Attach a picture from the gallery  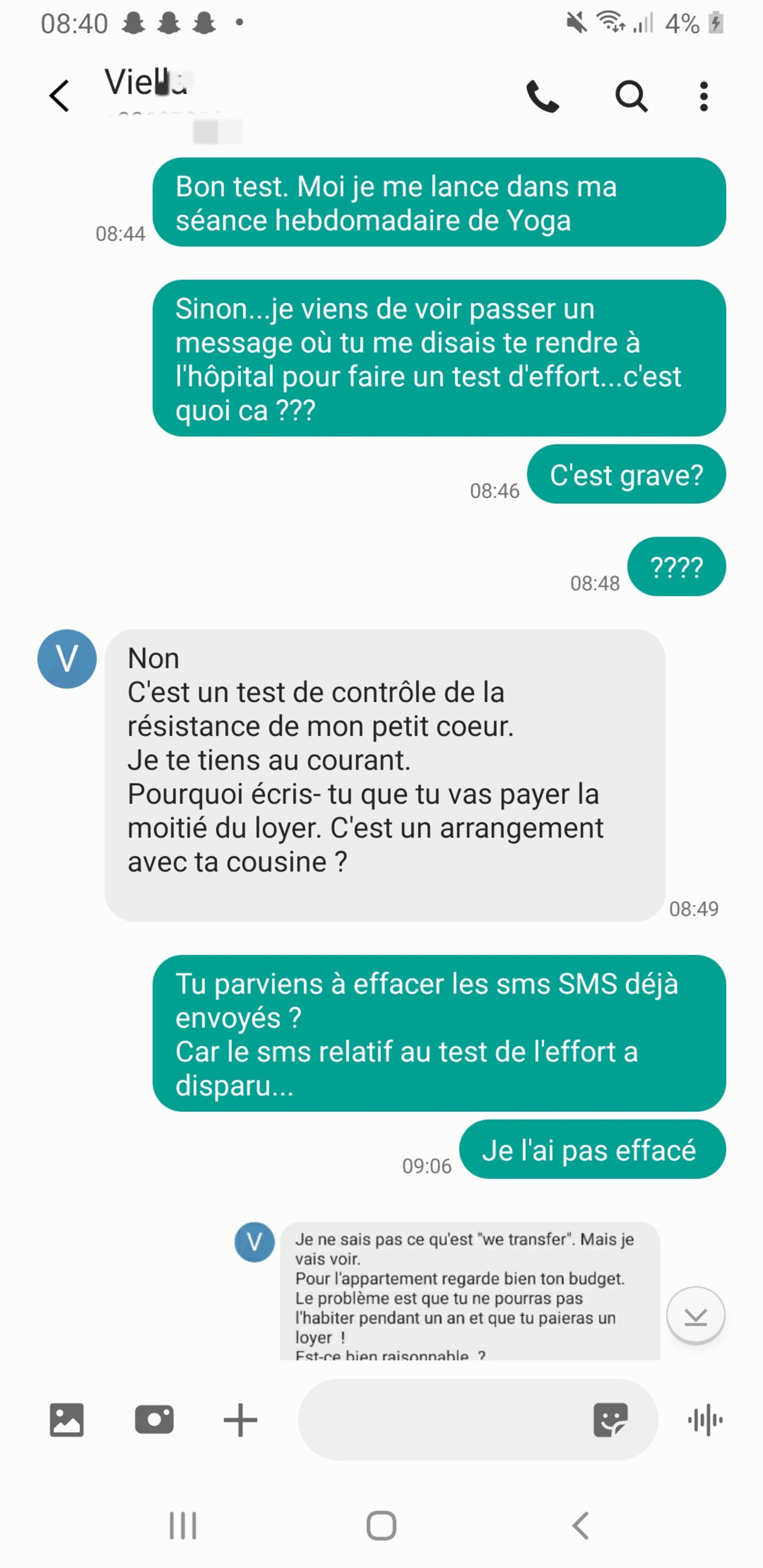66,1420
